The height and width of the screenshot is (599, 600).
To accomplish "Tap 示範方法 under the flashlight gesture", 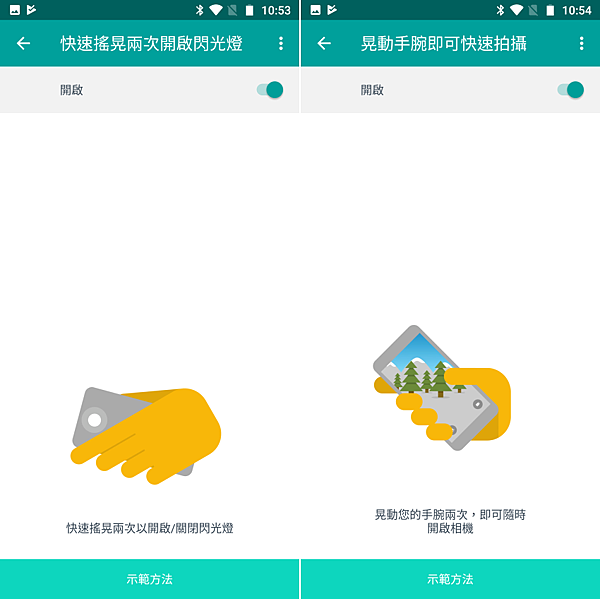I will point(150,579).
